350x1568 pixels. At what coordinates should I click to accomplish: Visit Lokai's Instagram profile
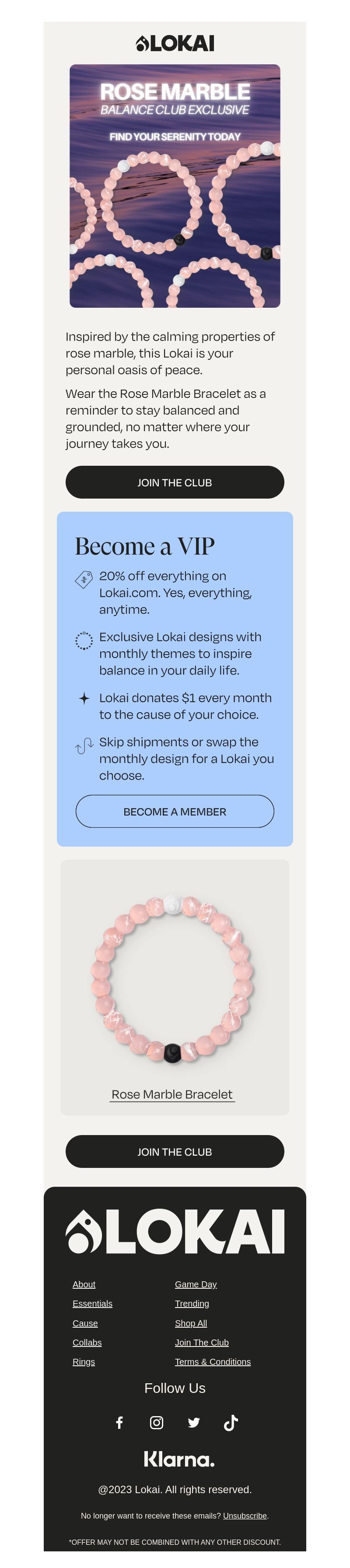click(157, 1423)
